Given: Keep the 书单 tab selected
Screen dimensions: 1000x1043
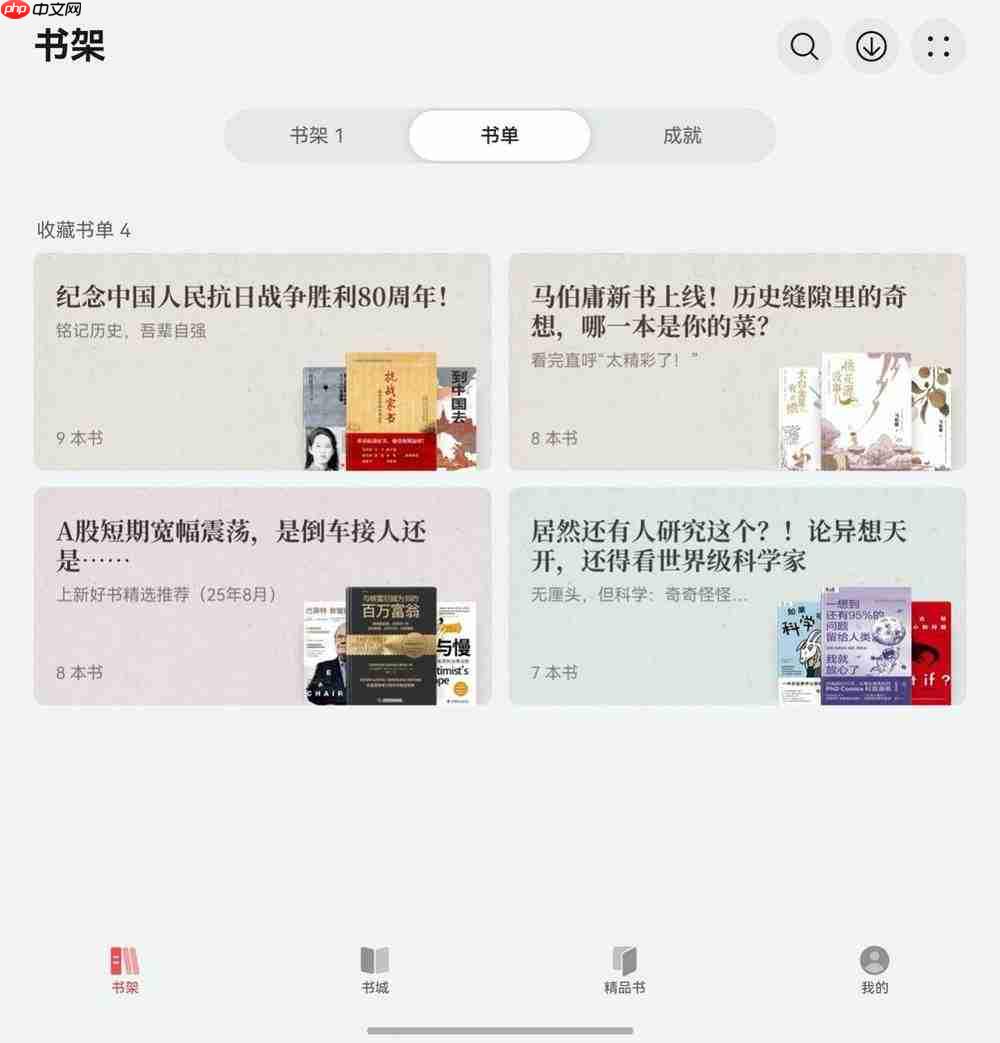Looking at the screenshot, I should point(499,135).
